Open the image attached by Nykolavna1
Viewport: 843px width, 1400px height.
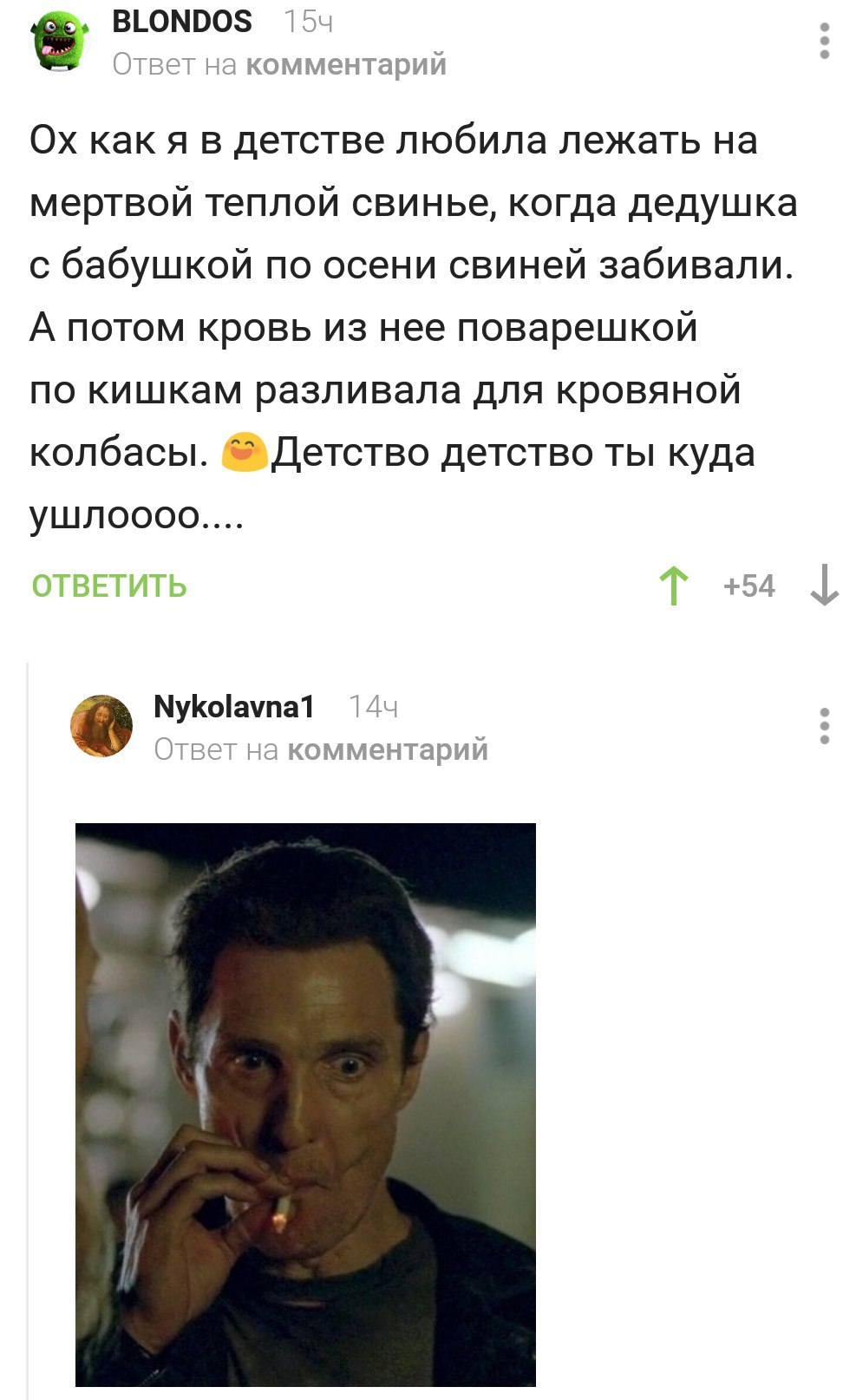point(305,1103)
